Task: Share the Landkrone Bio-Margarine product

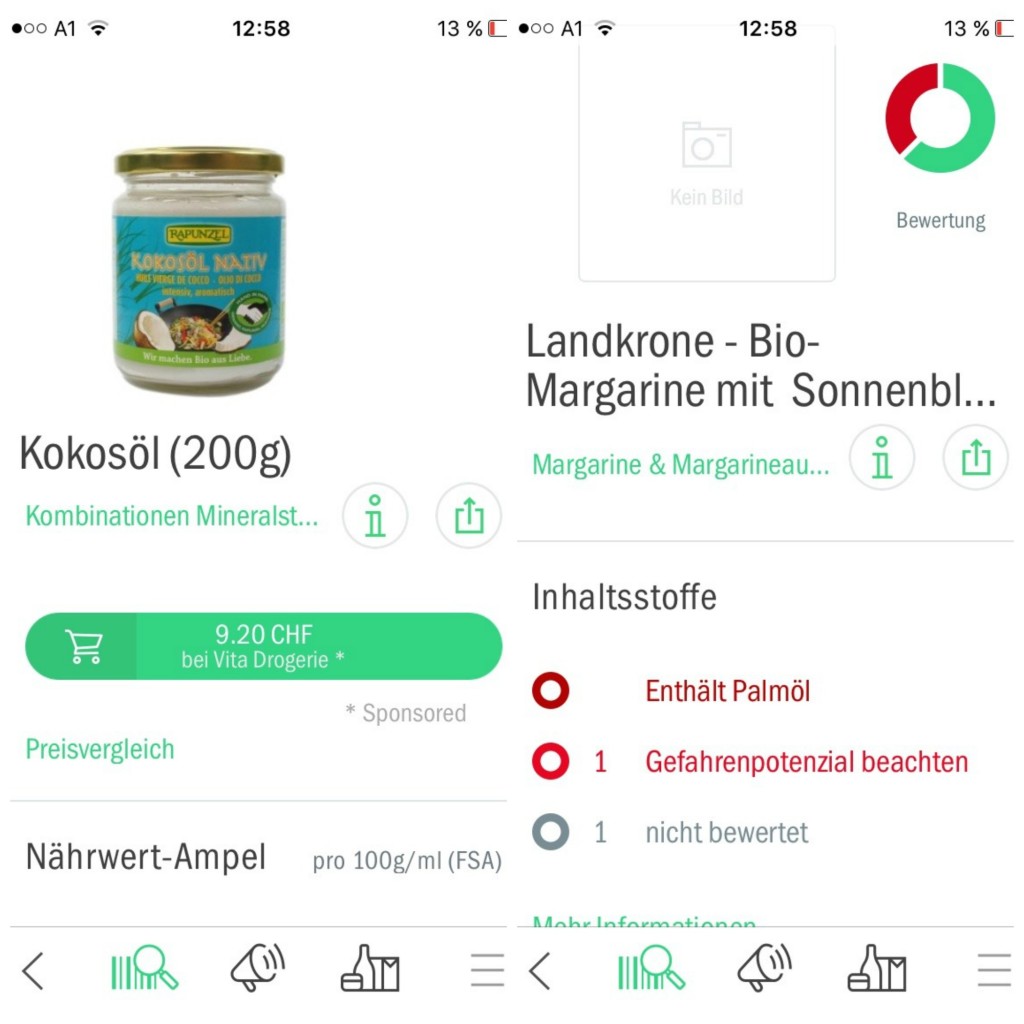Action: click(x=975, y=457)
